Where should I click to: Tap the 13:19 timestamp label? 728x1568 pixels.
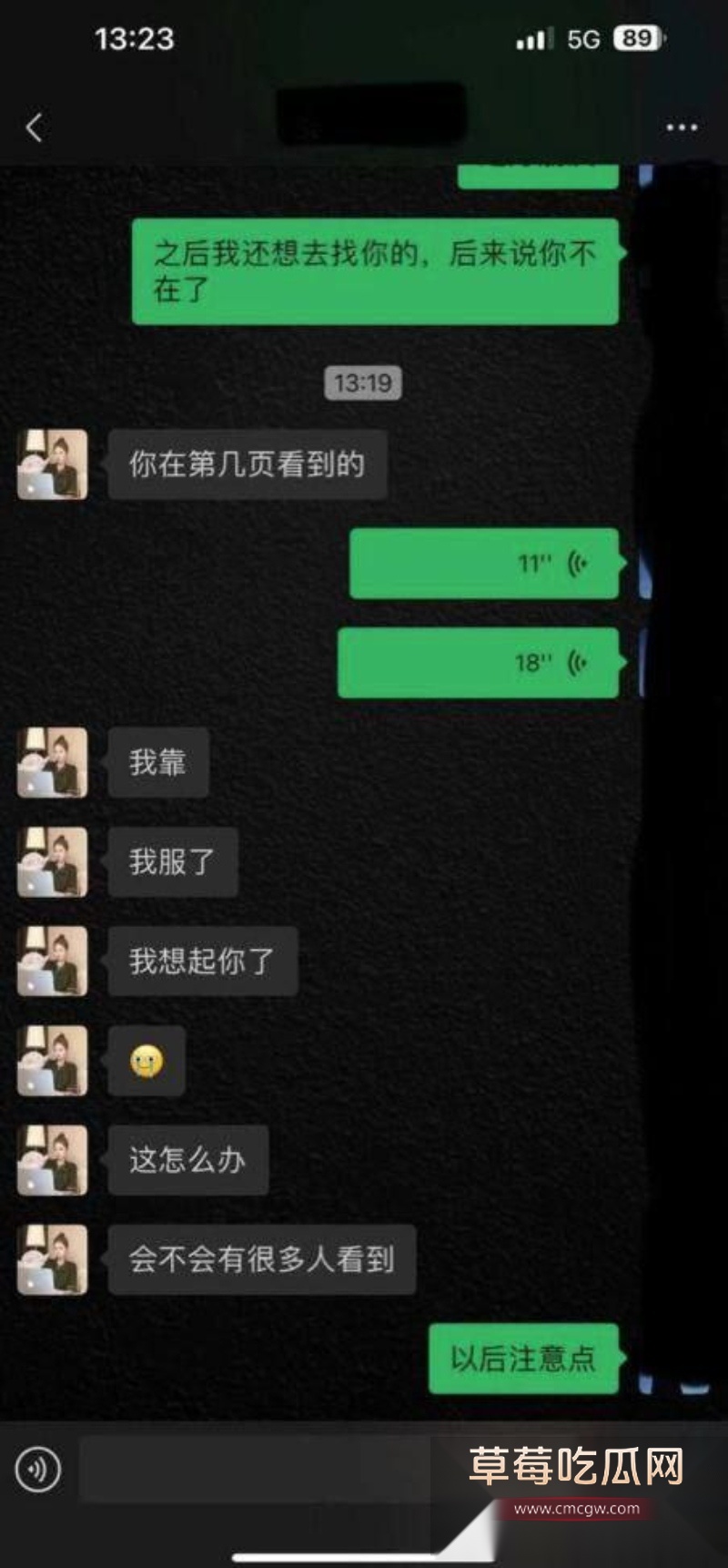pos(363,384)
